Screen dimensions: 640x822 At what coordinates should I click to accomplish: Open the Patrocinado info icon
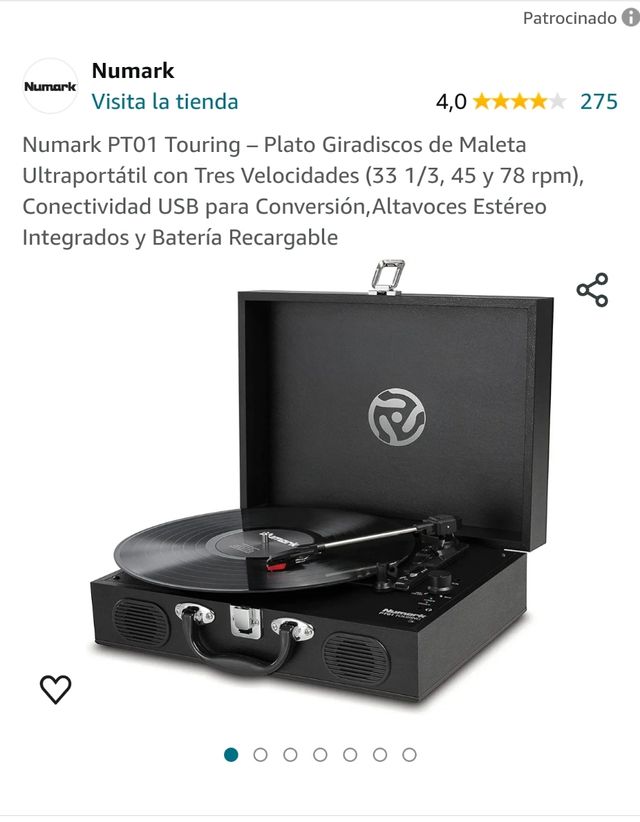point(630,18)
